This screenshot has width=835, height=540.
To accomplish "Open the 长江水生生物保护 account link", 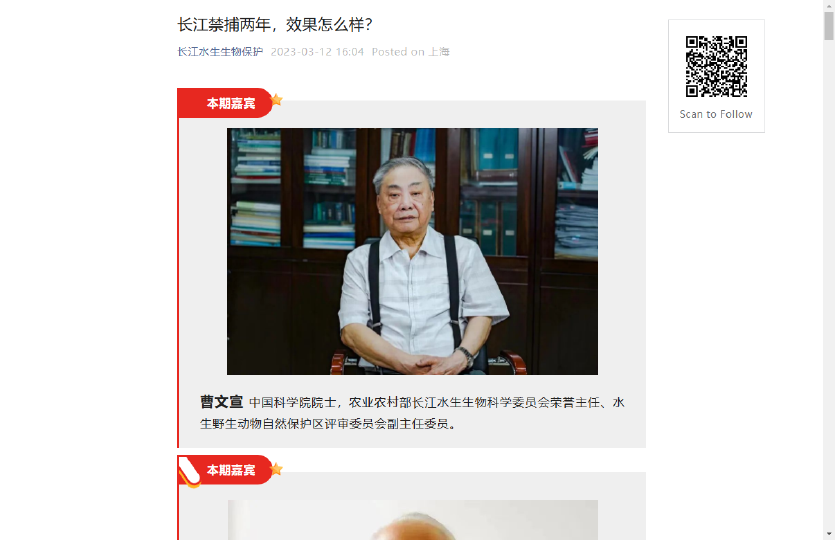I will (x=220, y=52).
